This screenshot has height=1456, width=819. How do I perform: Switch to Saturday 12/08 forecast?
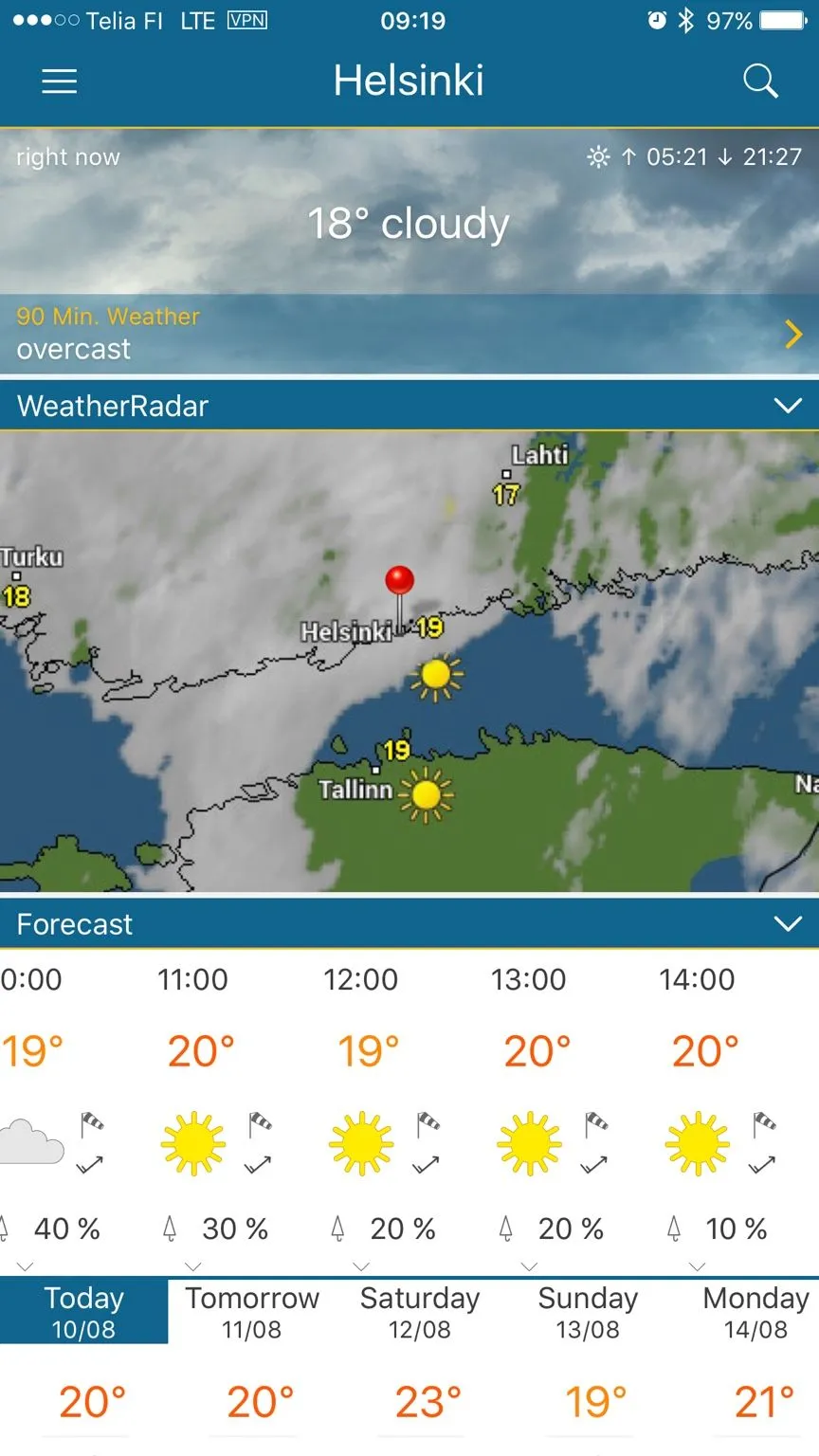(x=420, y=1311)
